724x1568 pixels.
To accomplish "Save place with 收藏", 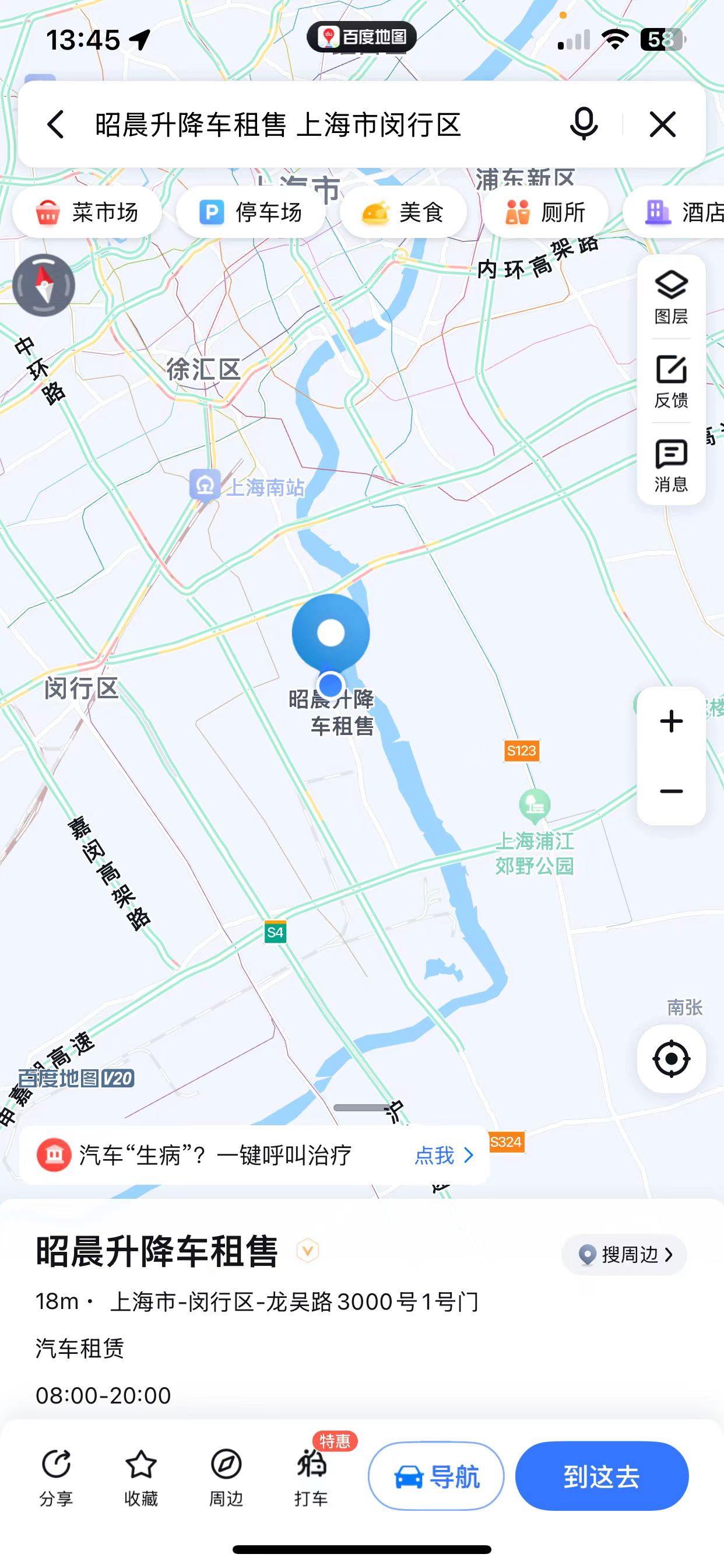I will tap(141, 1476).
